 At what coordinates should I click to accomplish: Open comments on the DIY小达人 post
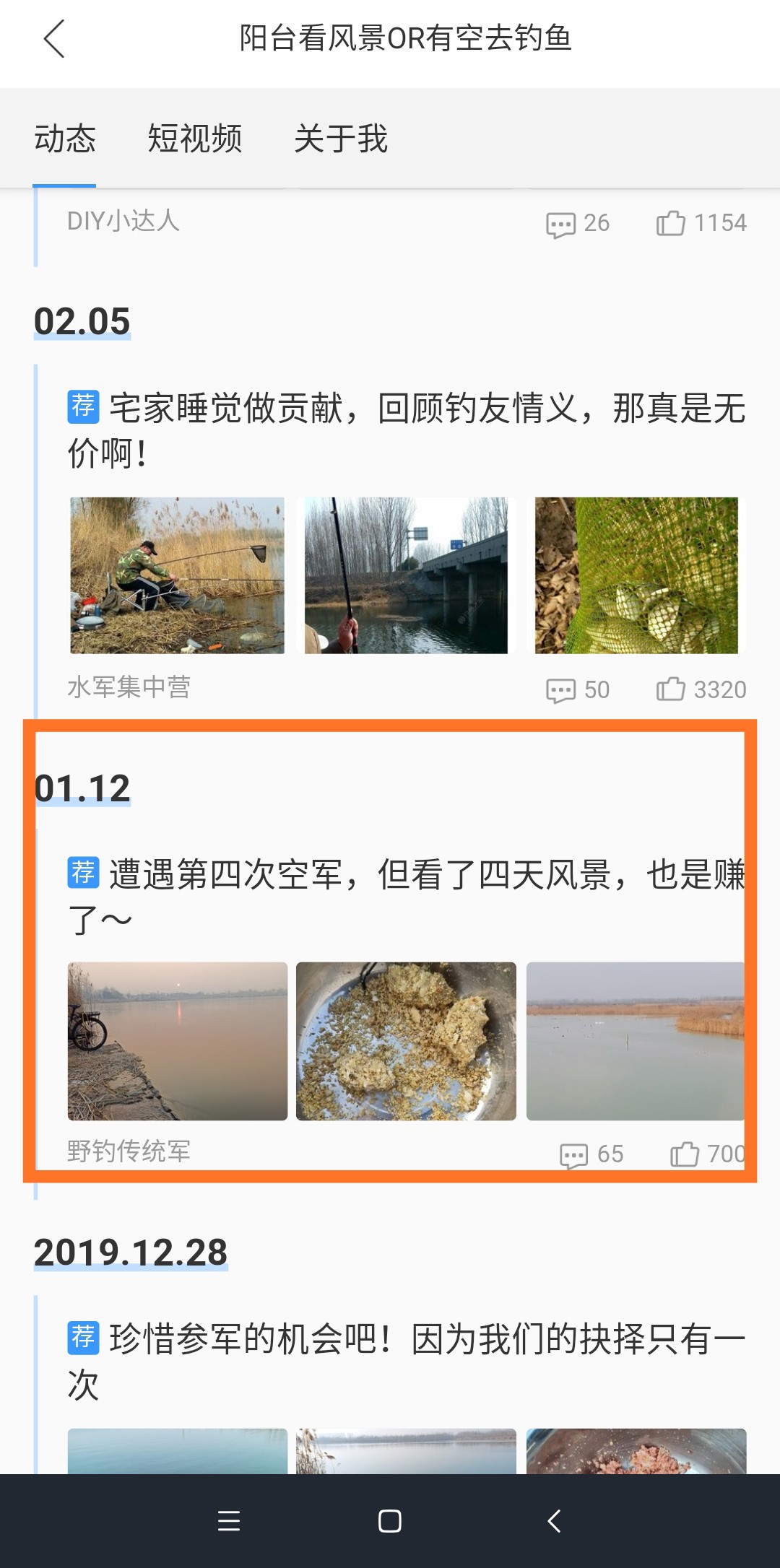[x=578, y=224]
